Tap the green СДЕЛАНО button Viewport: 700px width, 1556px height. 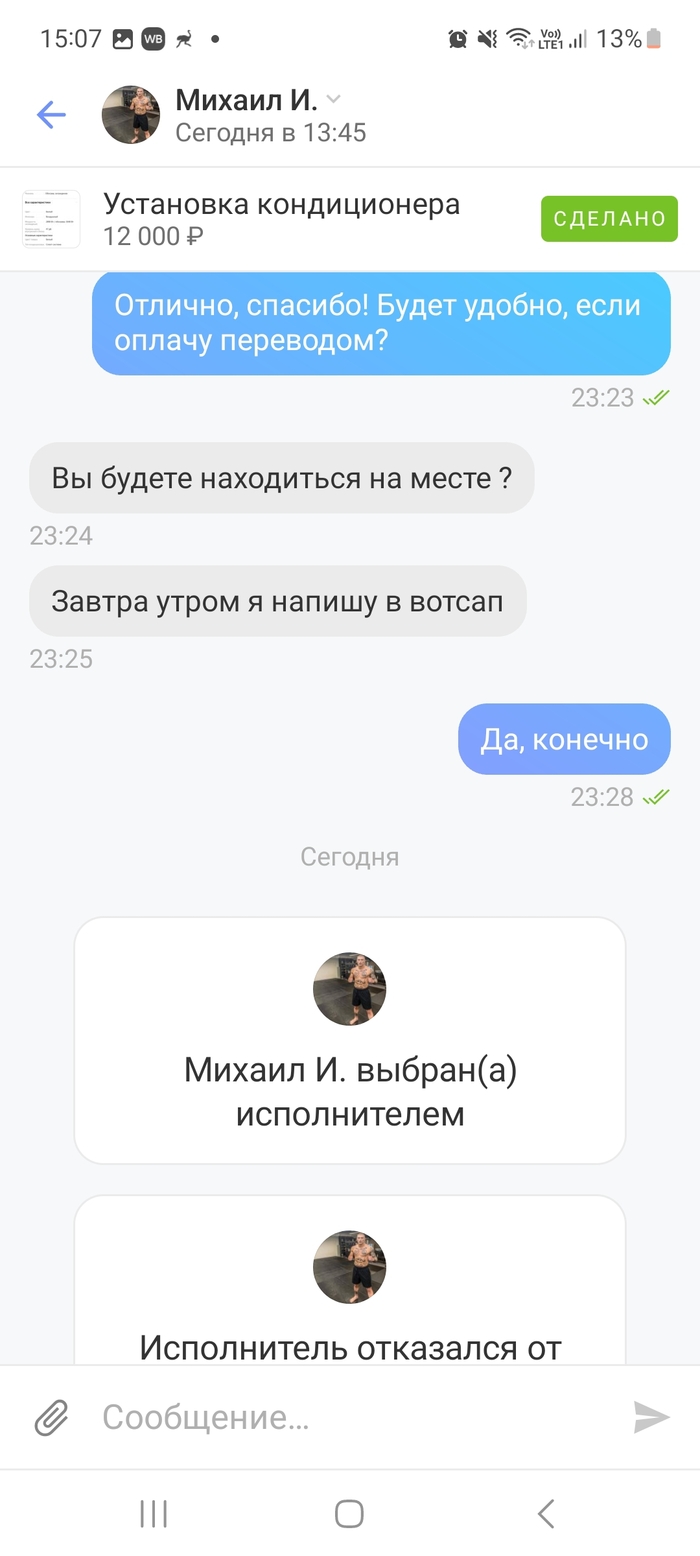609,219
